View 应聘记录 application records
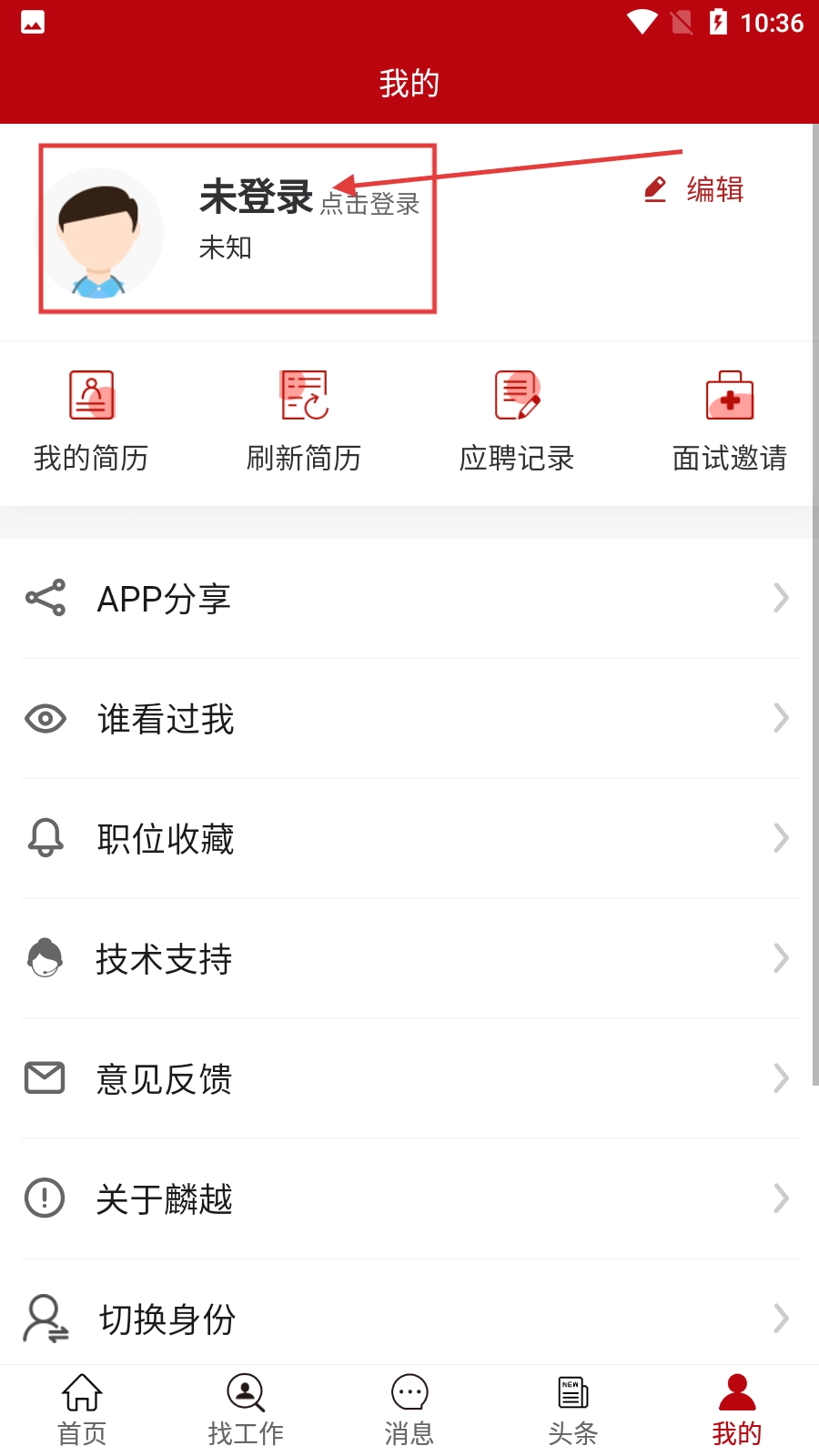Screen dimensions: 819x1456 tap(517, 420)
